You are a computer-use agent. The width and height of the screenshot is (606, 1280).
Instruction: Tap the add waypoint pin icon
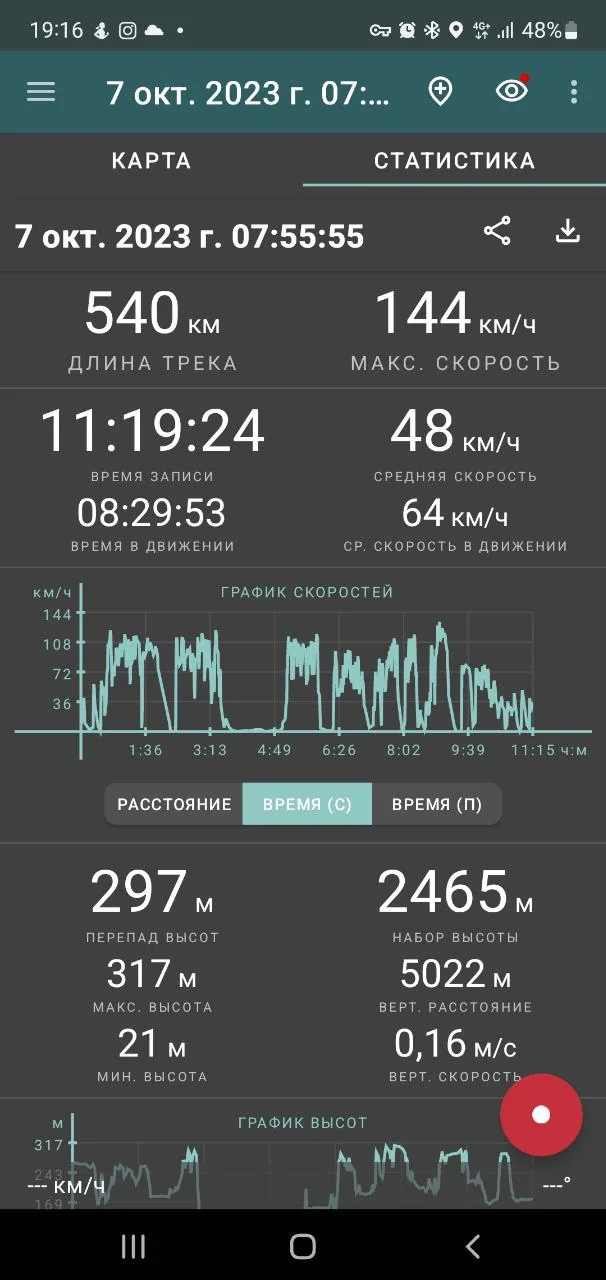(x=440, y=92)
